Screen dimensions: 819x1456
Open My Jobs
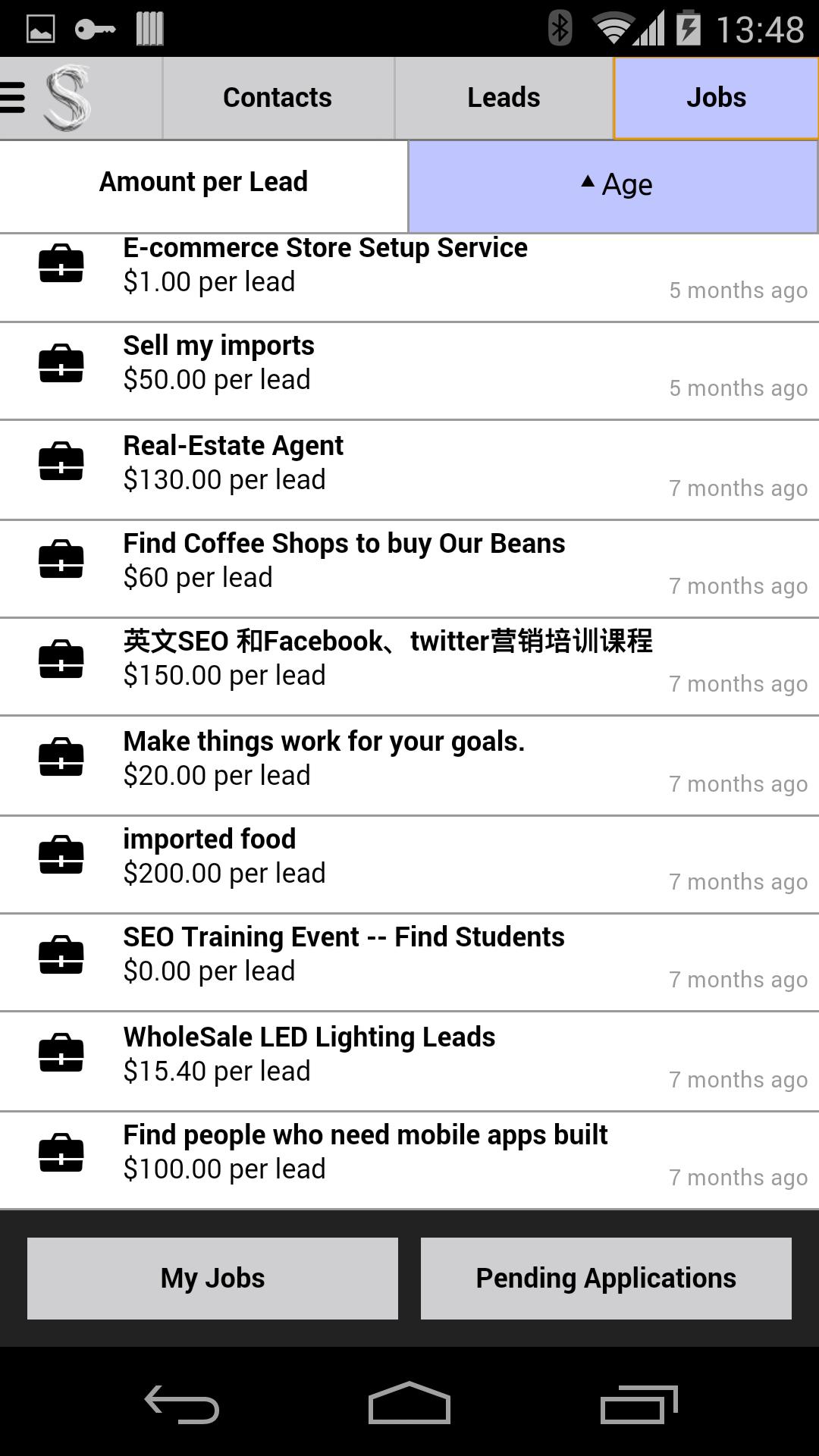(x=212, y=1277)
